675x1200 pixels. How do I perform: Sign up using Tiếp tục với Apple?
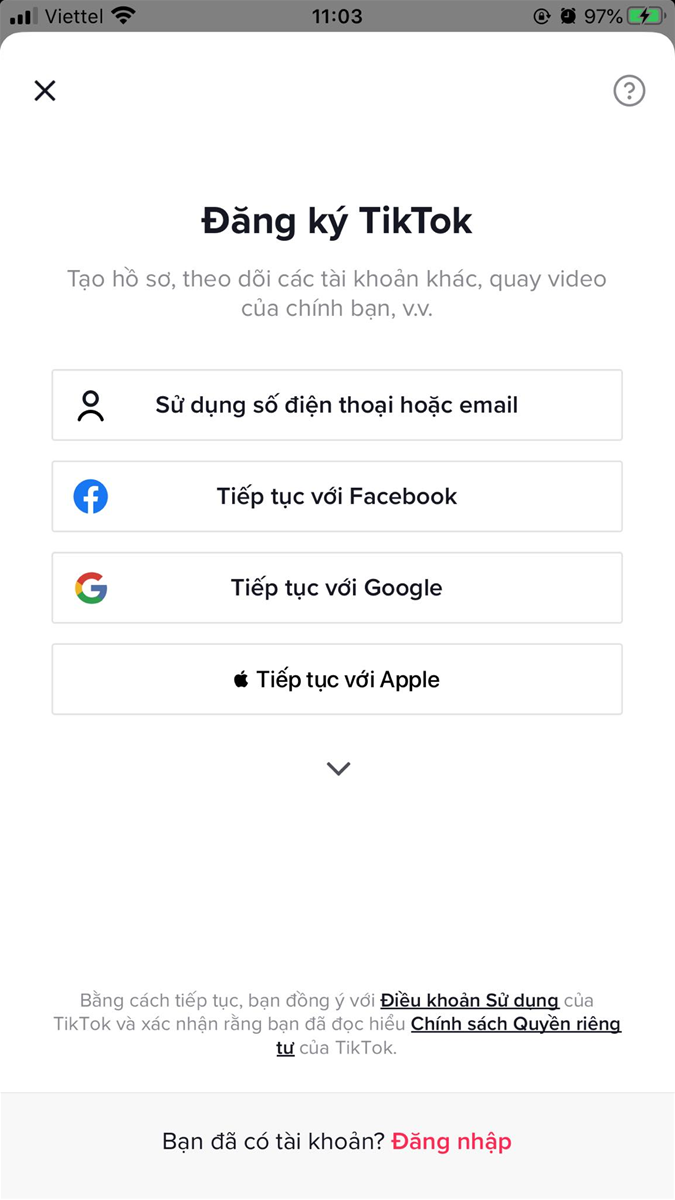pos(337,679)
